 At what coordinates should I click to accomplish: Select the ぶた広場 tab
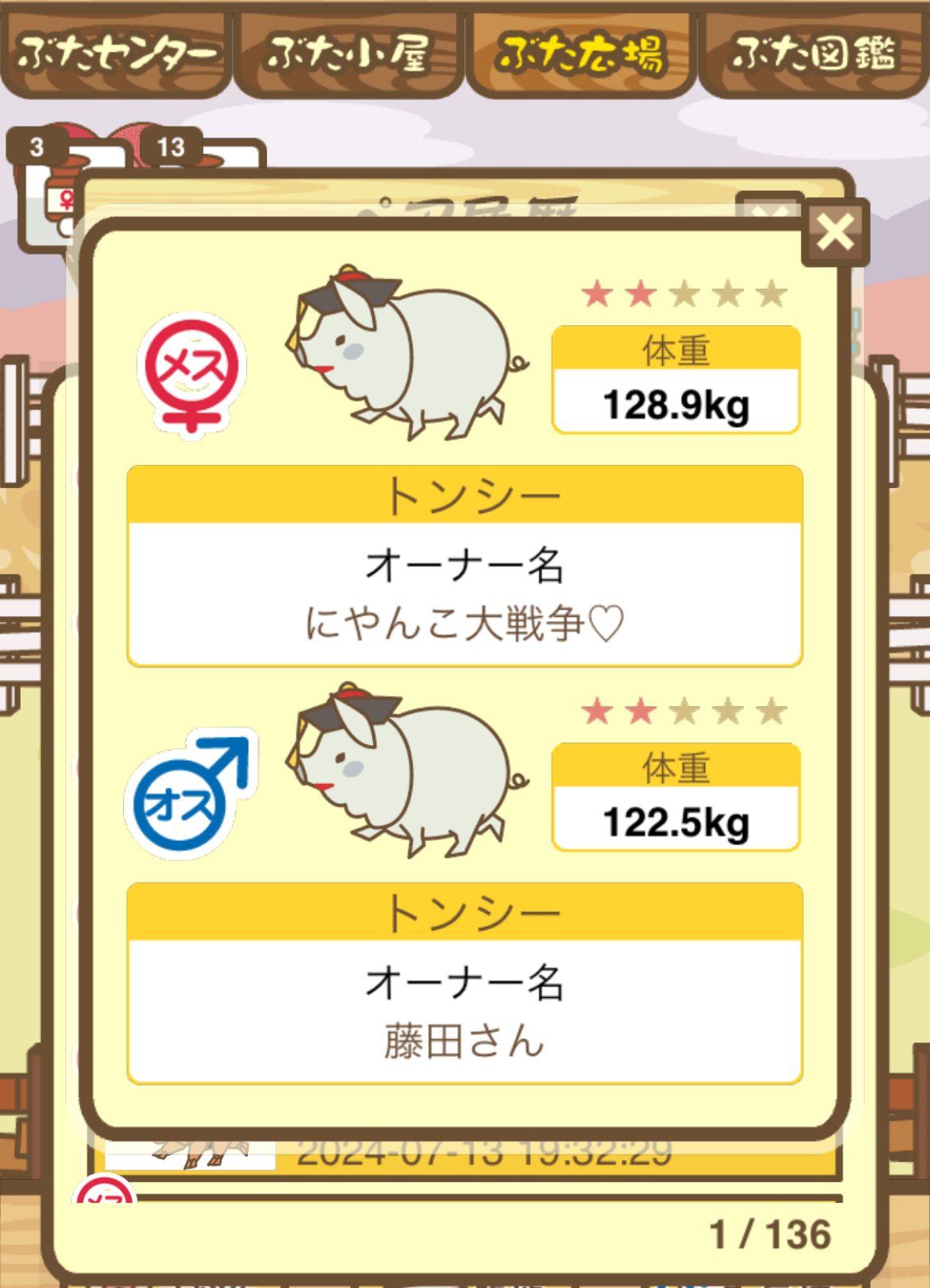(x=581, y=52)
